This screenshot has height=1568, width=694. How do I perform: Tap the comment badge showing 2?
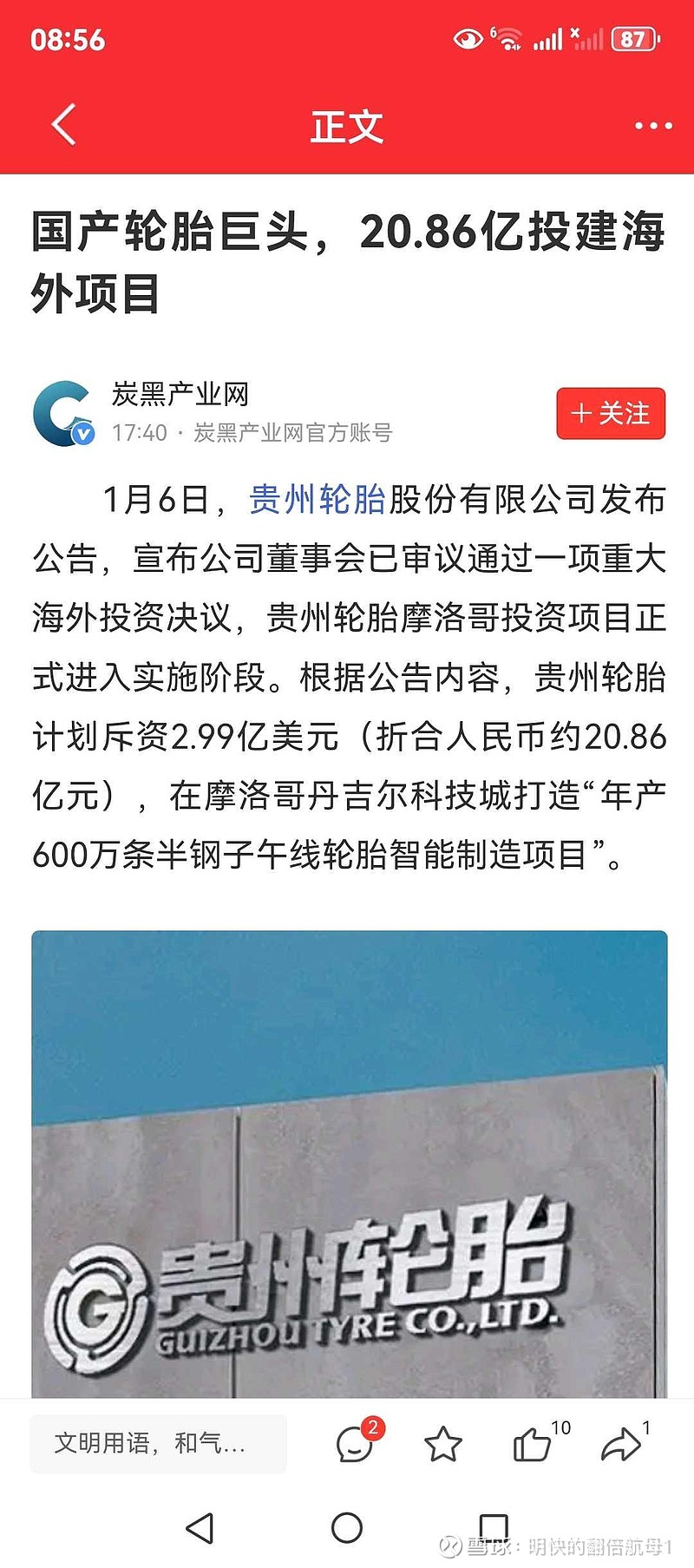[372, 1427]
